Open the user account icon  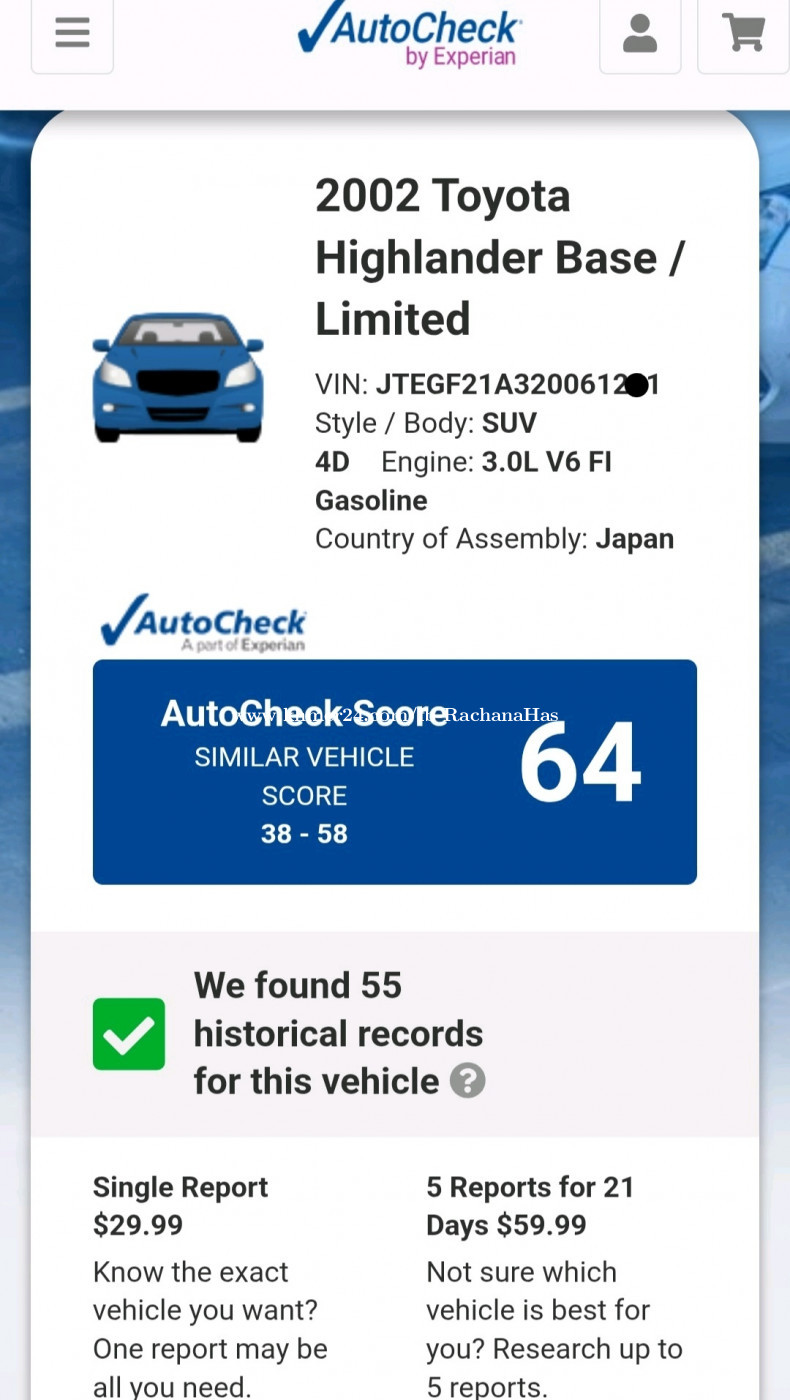coord(640,32)
